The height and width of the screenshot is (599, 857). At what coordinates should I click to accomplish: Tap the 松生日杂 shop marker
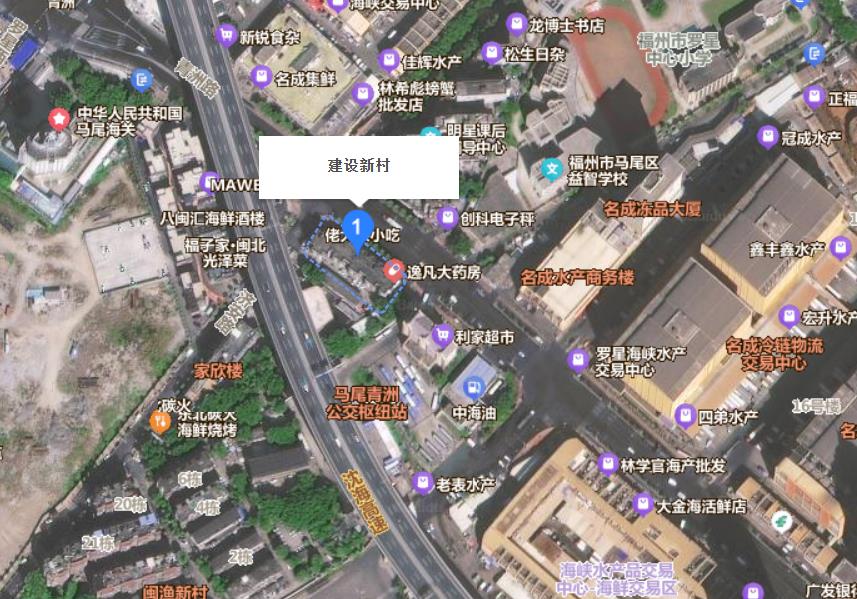492,53
